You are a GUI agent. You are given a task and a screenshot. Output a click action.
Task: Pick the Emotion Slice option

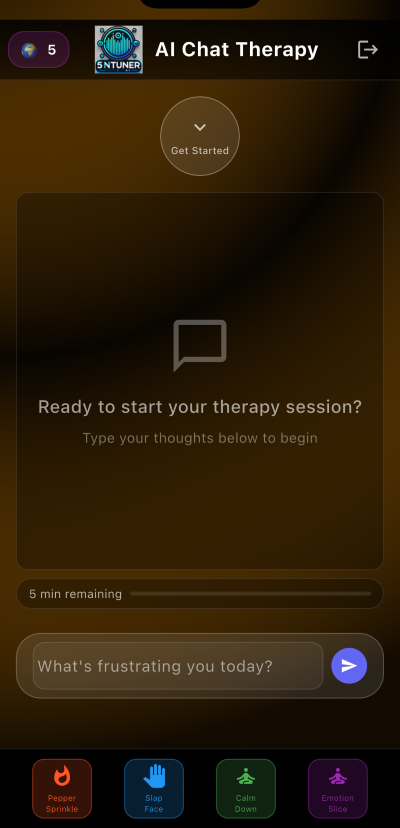[x=338, y=788]
